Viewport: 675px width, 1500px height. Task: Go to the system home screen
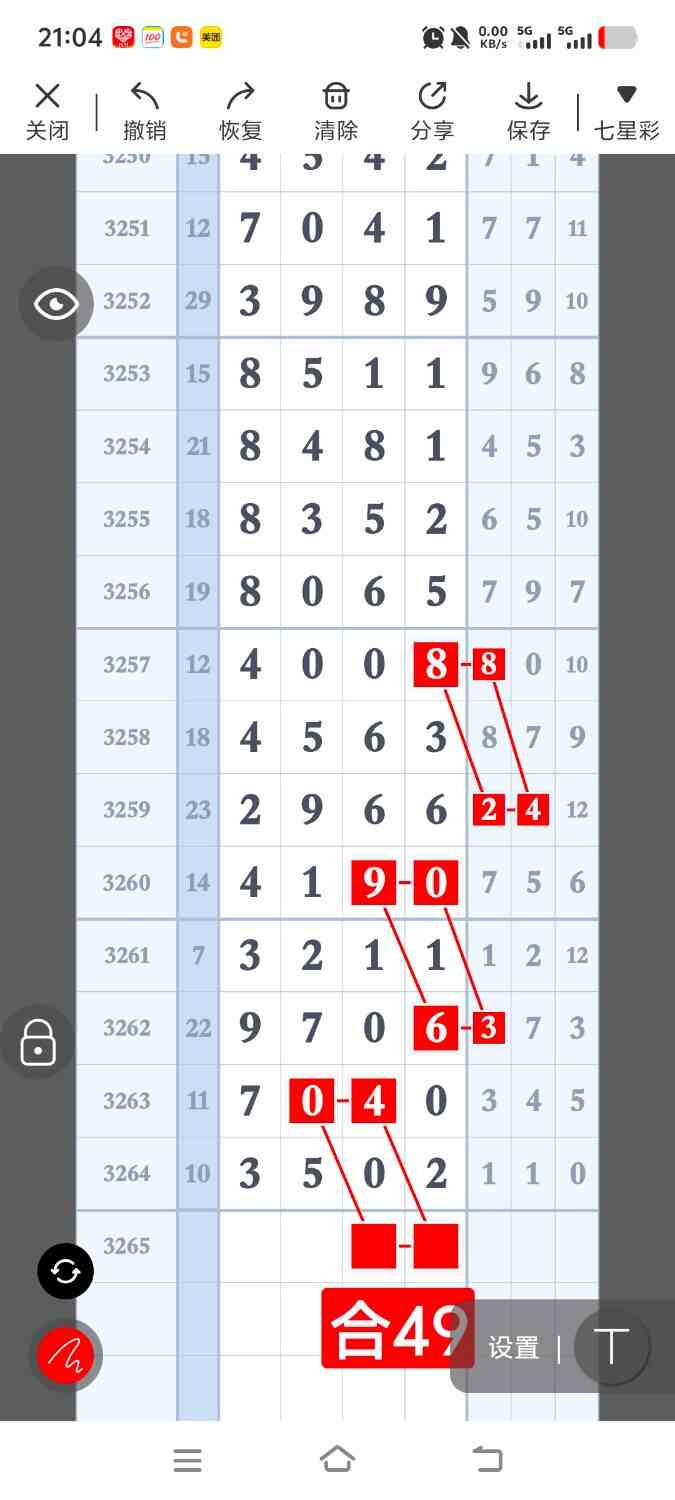point(337,1460)
